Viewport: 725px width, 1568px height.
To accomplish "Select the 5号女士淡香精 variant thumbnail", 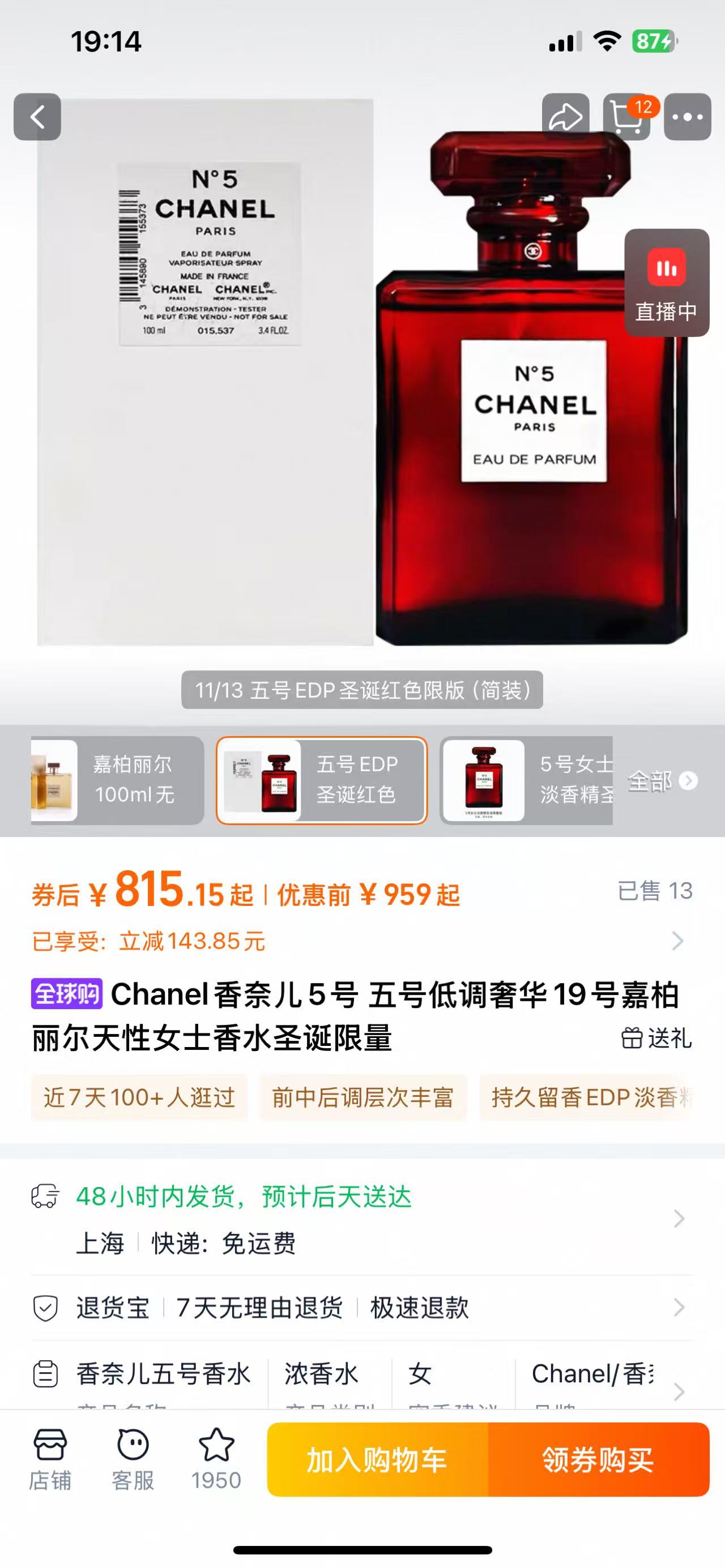I will coord(527,780).
